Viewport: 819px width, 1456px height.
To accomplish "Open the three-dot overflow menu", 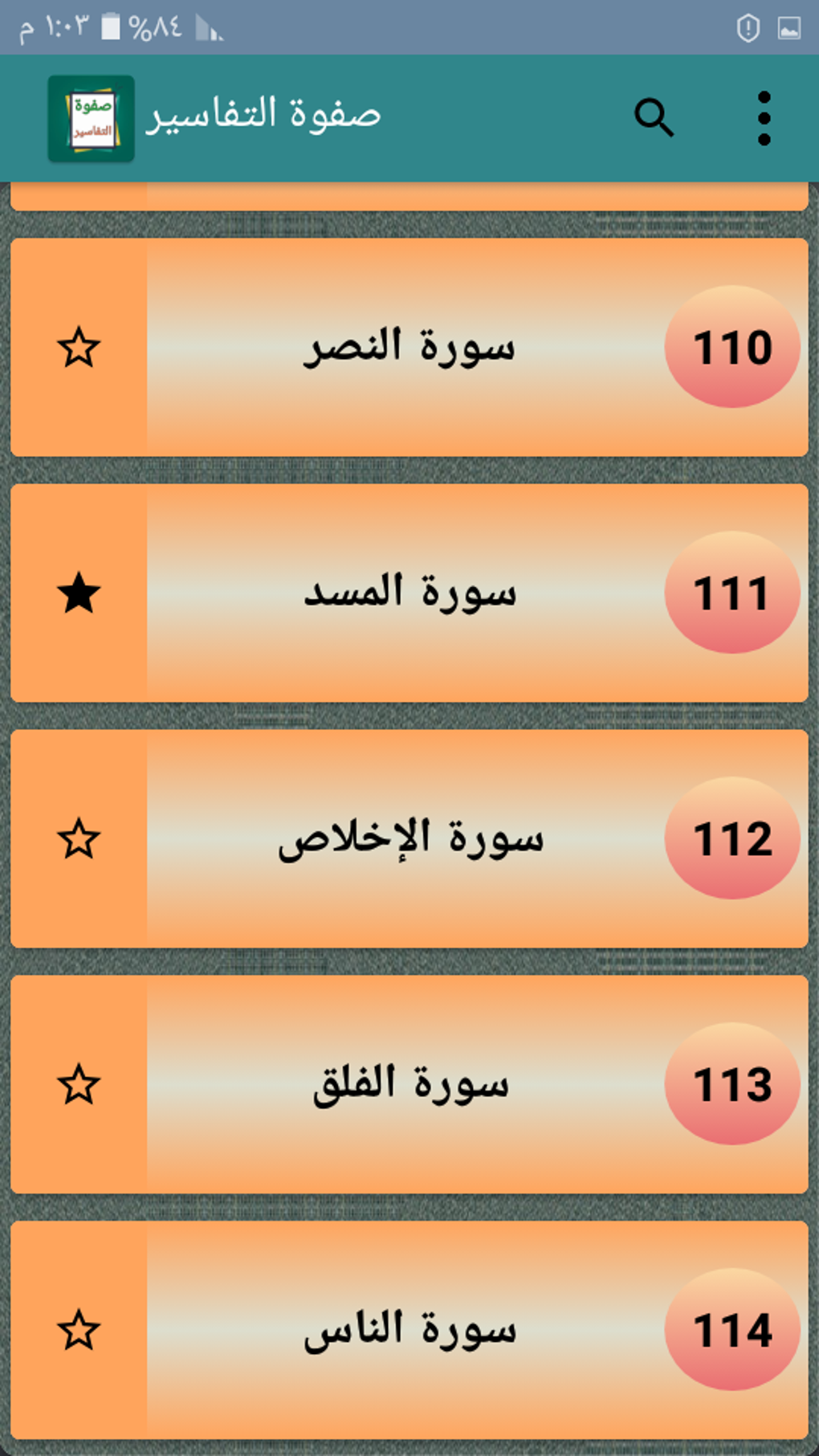I will tap(764, 118).
